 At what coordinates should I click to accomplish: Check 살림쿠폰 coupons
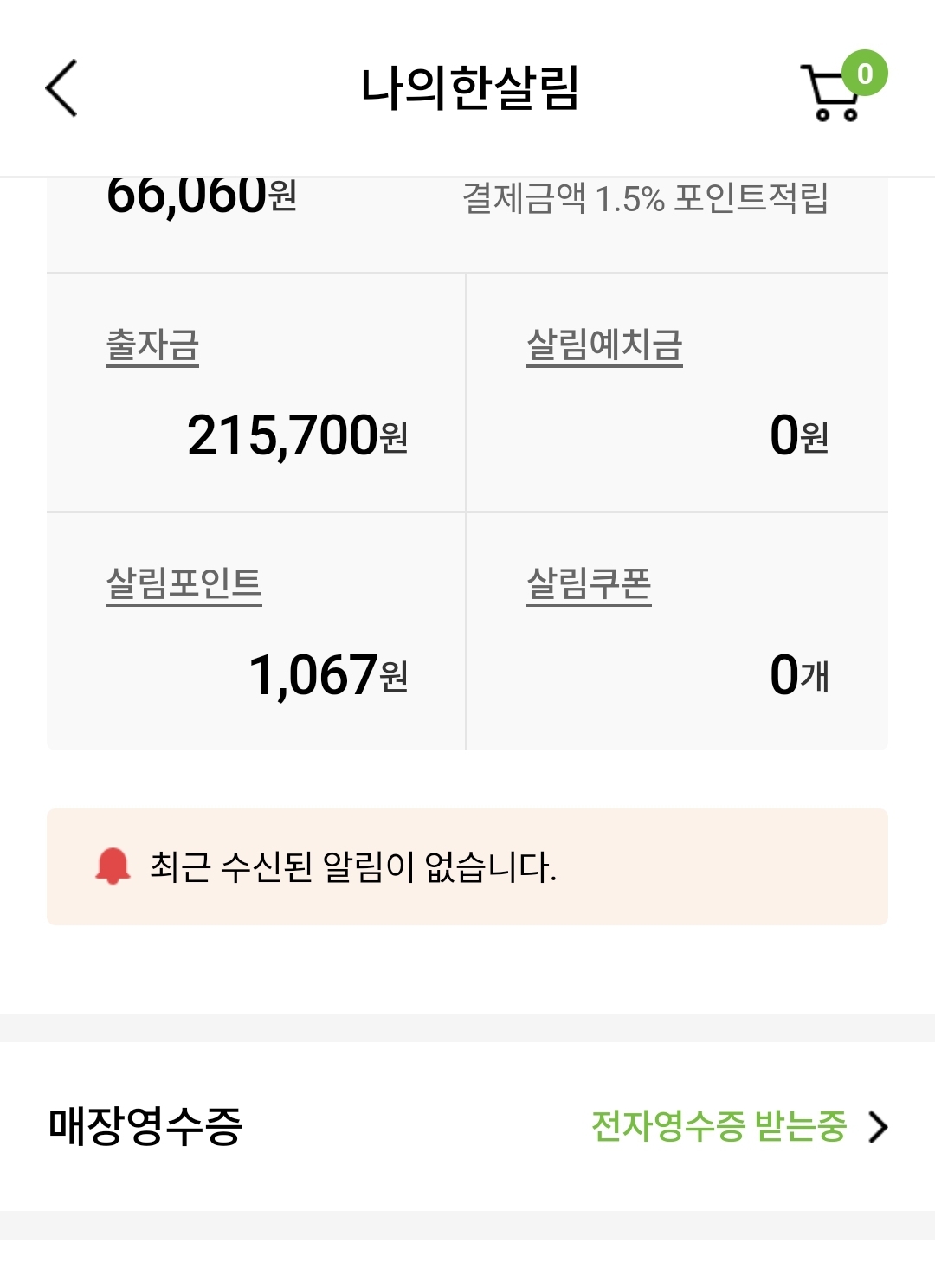coord(589,584)
